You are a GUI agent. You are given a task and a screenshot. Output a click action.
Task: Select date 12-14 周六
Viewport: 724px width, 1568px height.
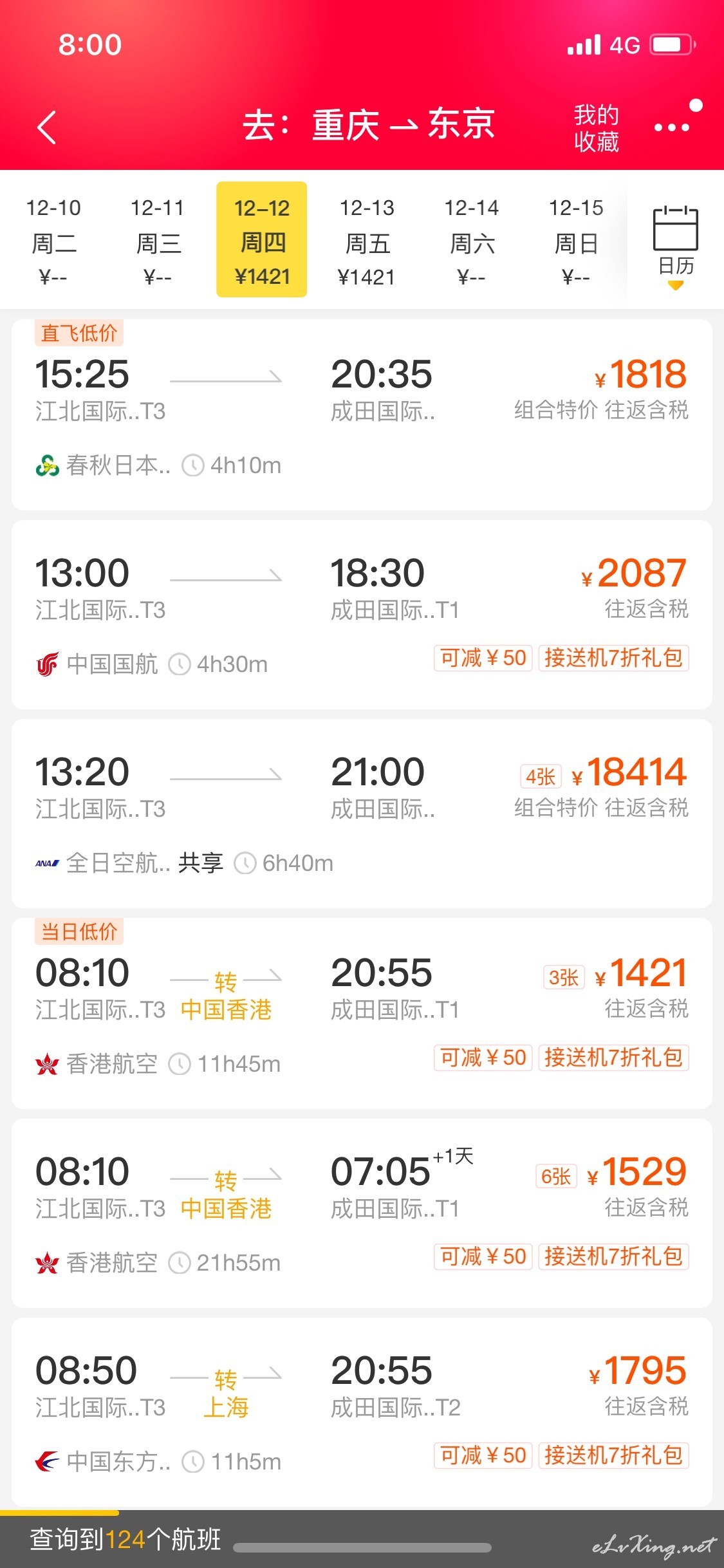pos(472,240)
